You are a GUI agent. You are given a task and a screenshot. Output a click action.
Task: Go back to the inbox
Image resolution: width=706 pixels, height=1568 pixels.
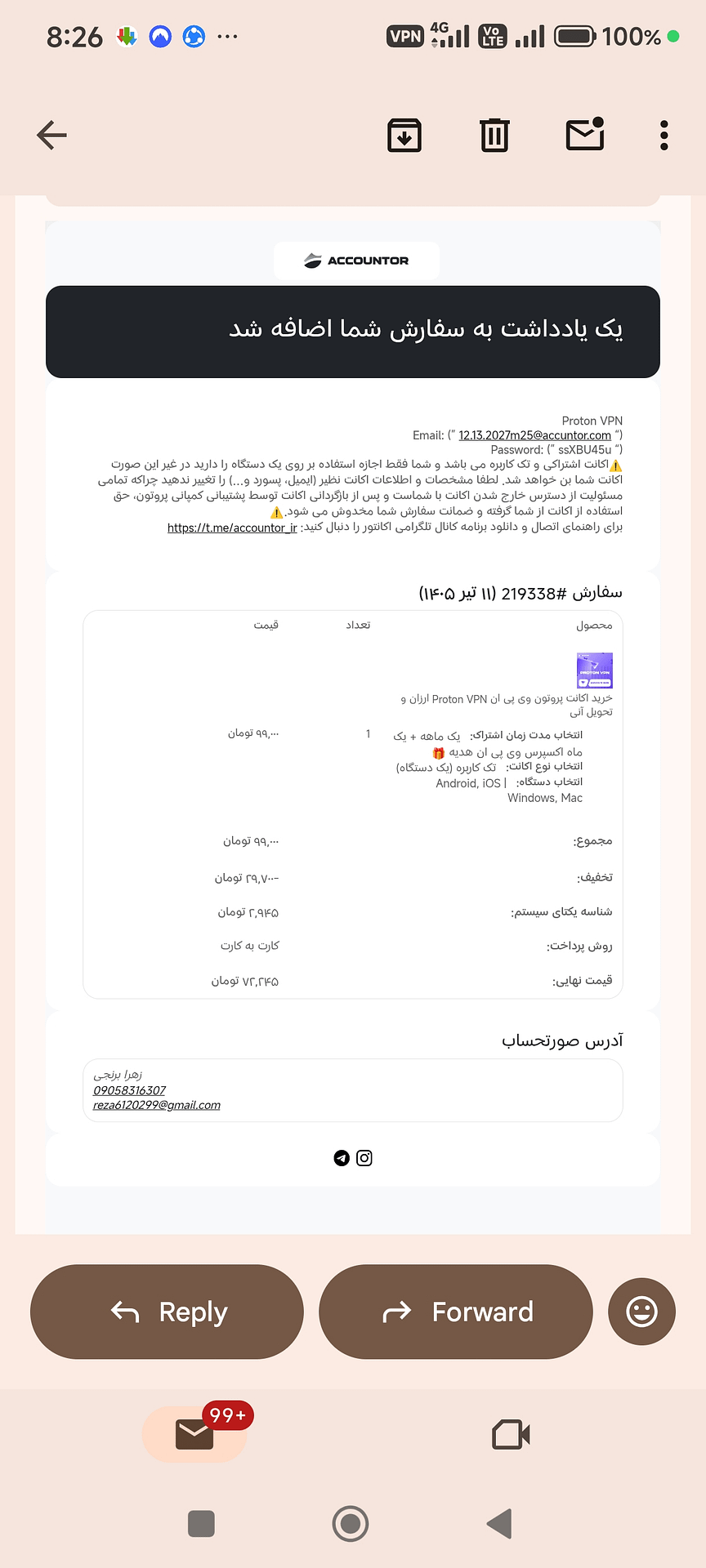click(51, 136)
